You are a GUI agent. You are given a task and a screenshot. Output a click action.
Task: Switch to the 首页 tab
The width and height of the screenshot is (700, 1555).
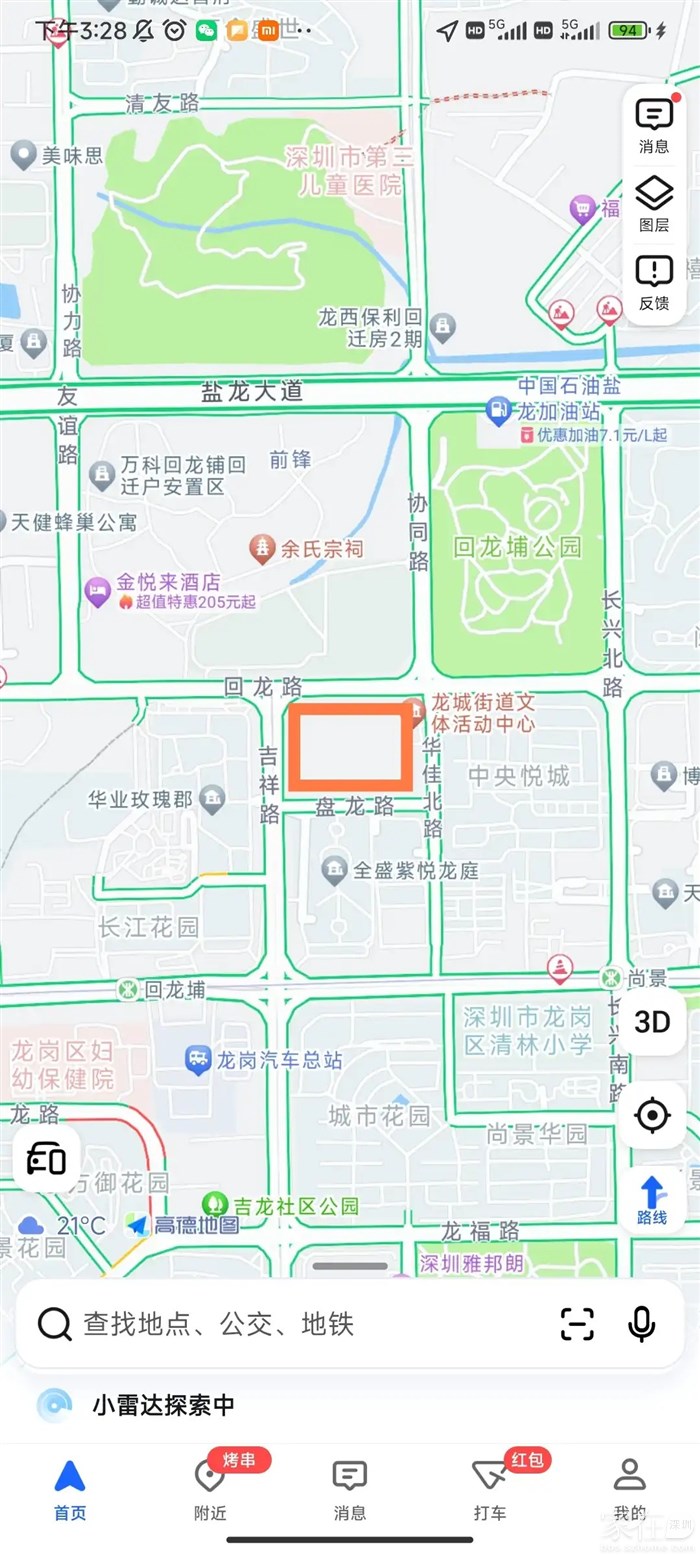[x=70, y=1488]
